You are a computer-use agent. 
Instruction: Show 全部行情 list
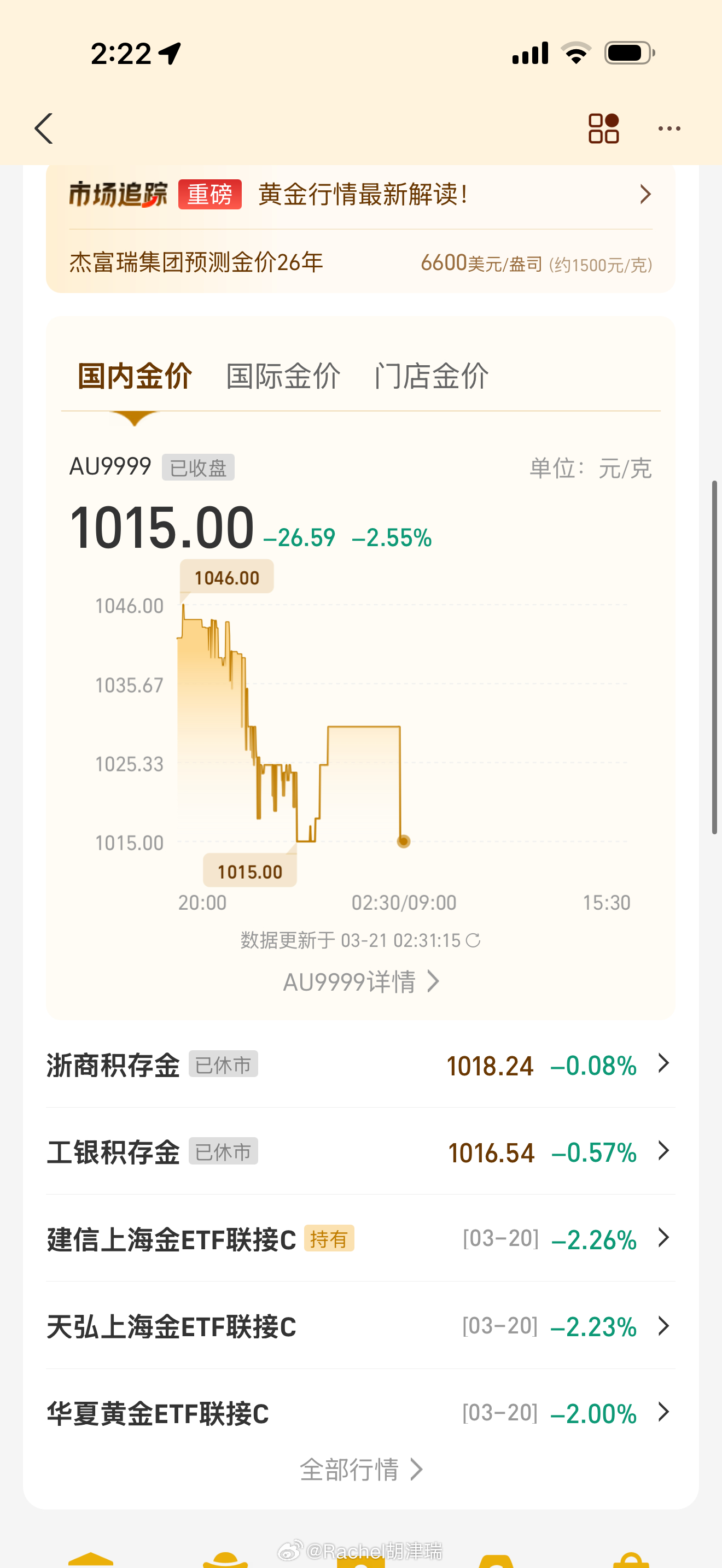(360, 1470)
